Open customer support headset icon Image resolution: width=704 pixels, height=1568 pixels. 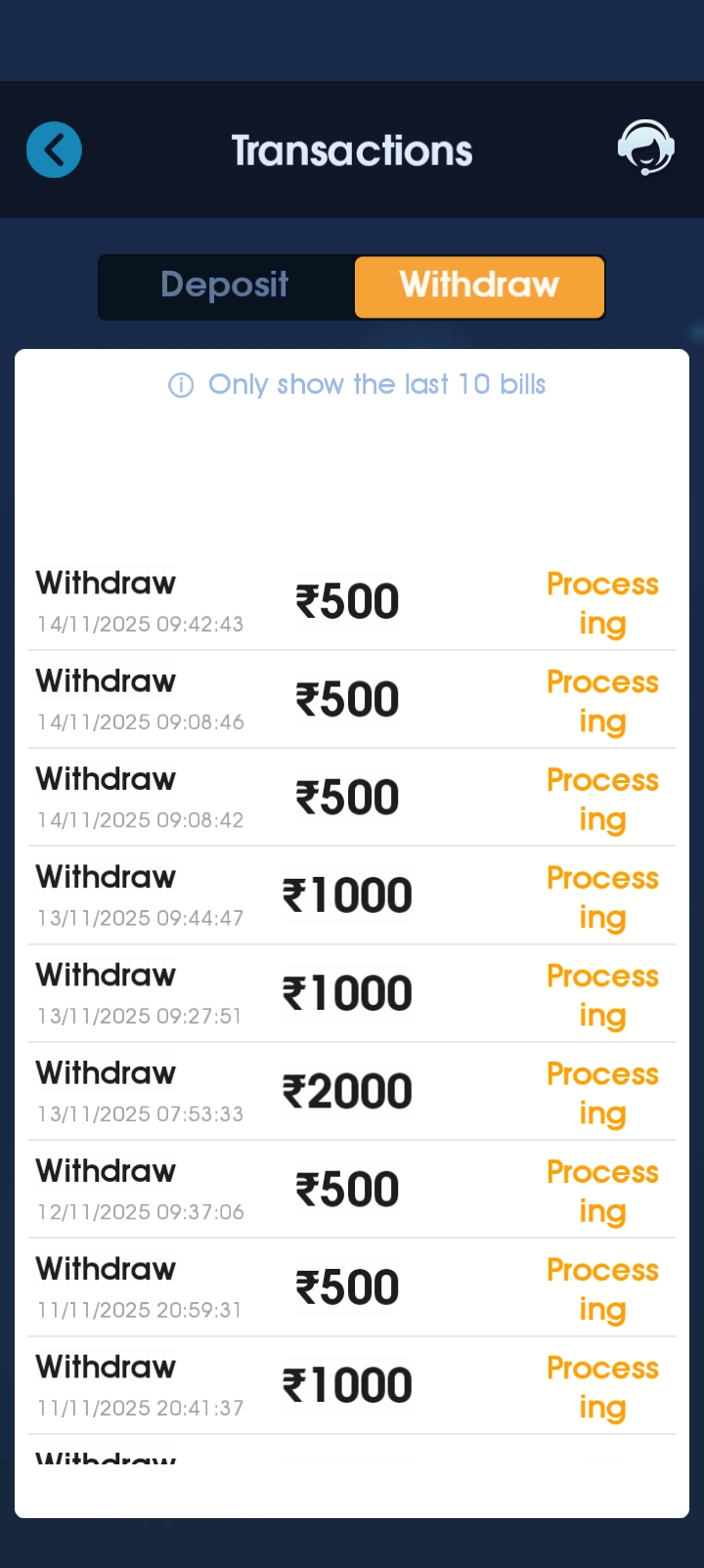point(645,148)
